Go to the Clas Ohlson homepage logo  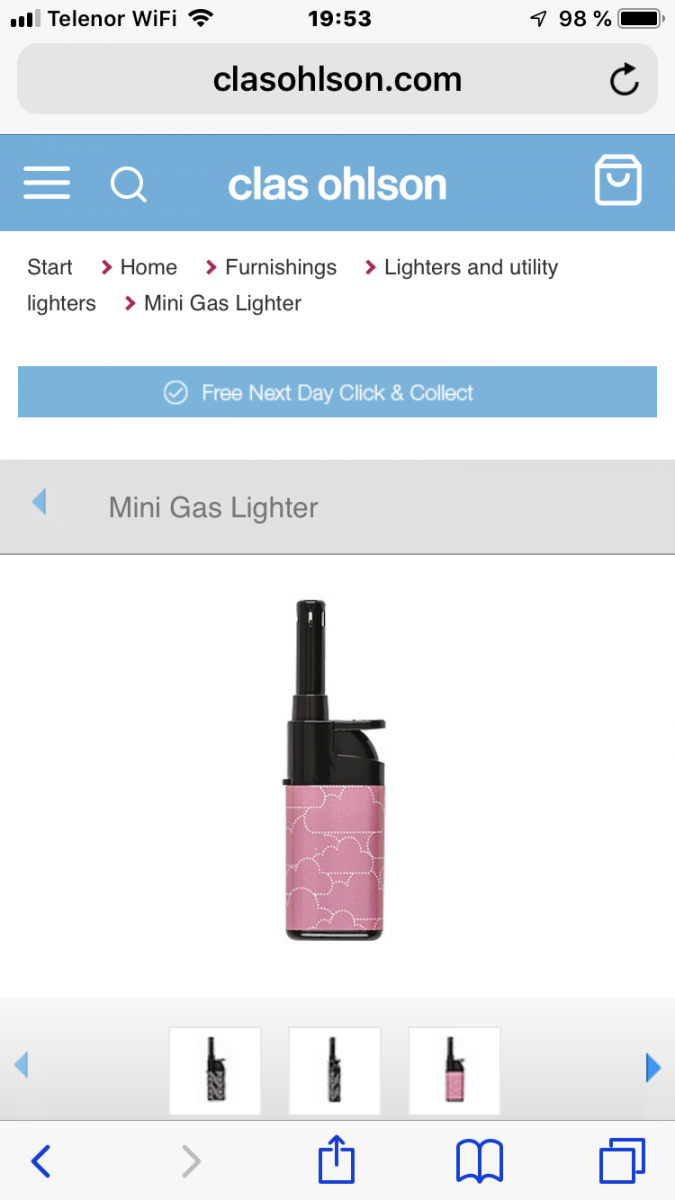click(337, 184)
